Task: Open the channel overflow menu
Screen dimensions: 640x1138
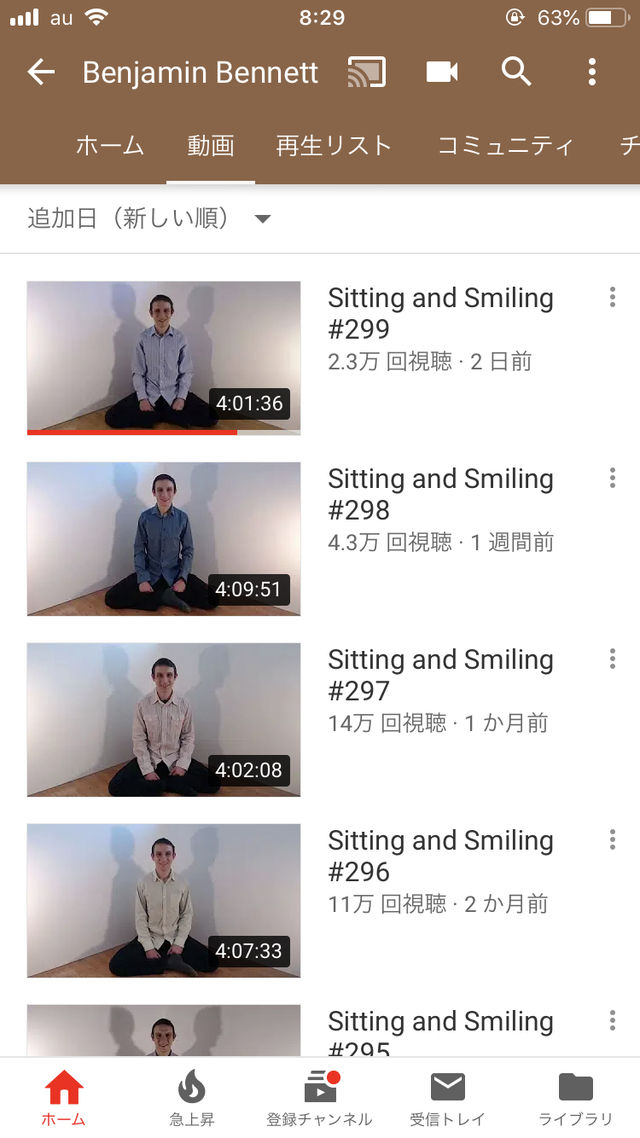Action: point(592,72)
